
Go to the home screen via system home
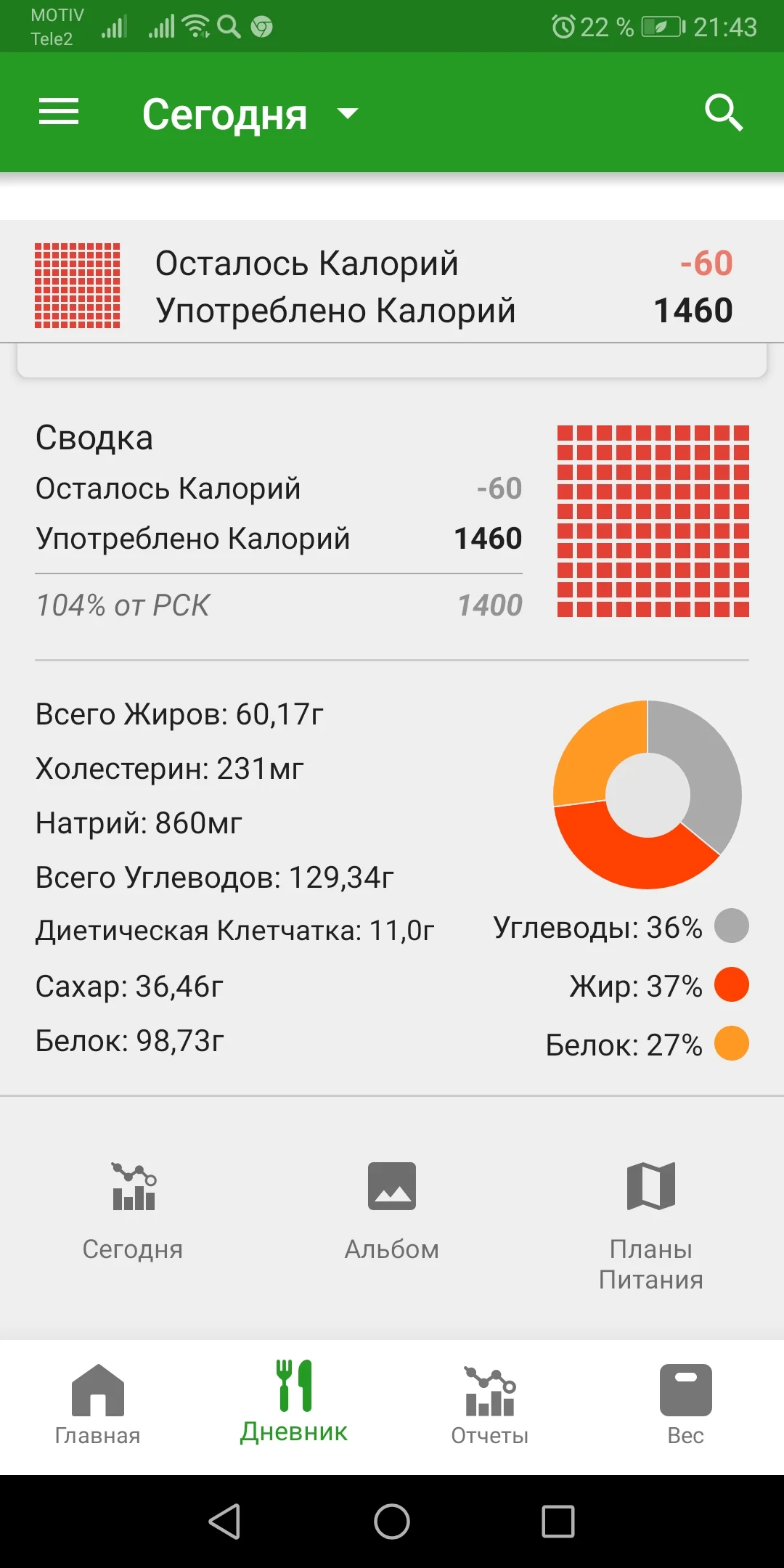click(392, 1521)
